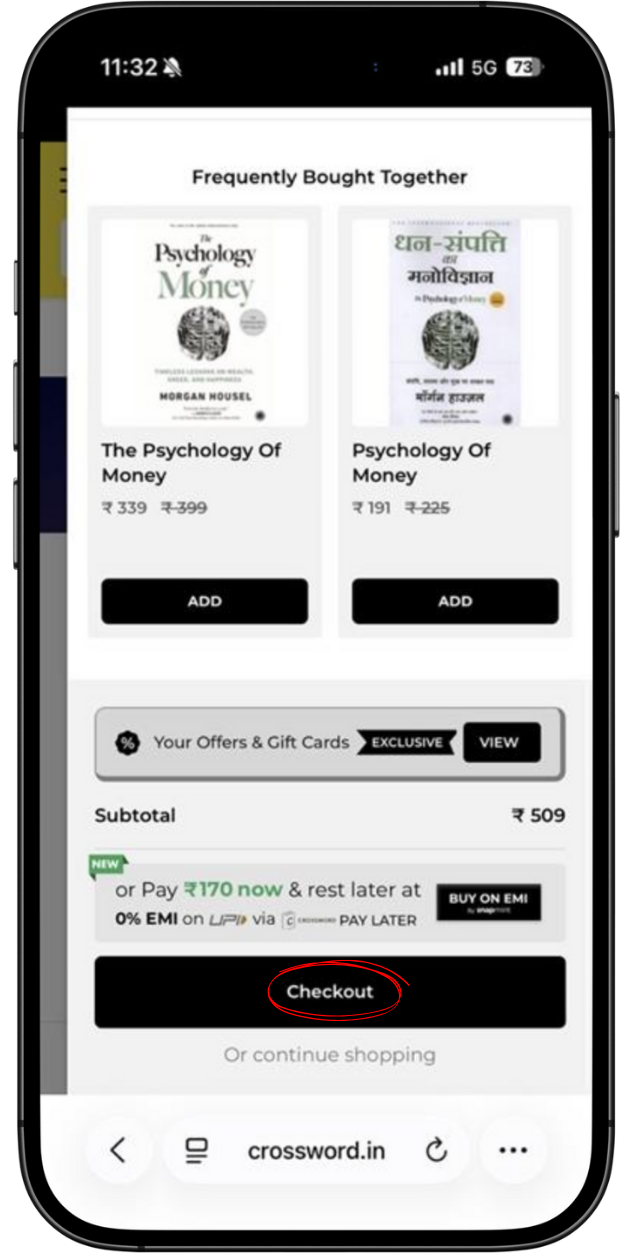Open the browser's three-dot menu
This screenshot has width=633, height=1253.
tap(513, 1150)
